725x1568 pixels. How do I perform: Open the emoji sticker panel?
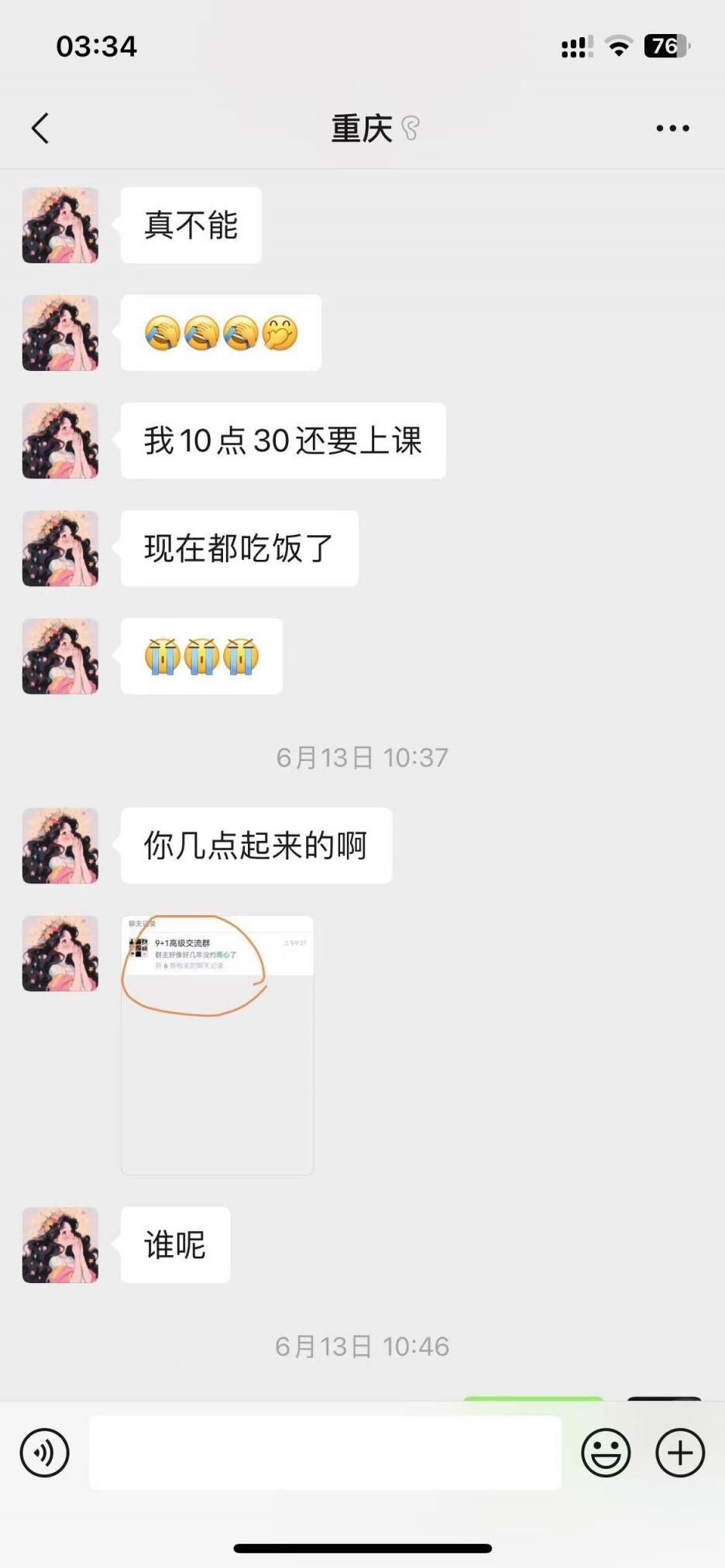click(x=606, y=1453)
